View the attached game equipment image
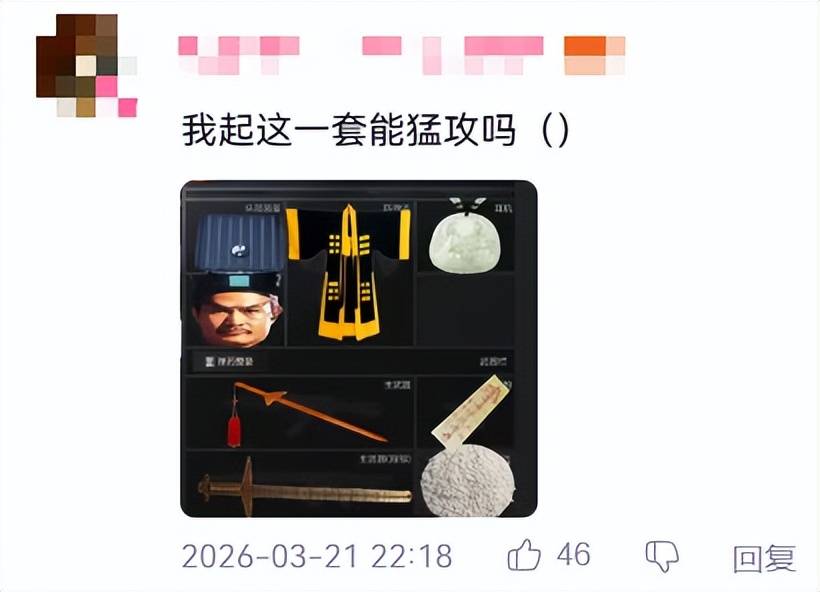Screen dimensions: 820x592 click(x=358, y=348)
